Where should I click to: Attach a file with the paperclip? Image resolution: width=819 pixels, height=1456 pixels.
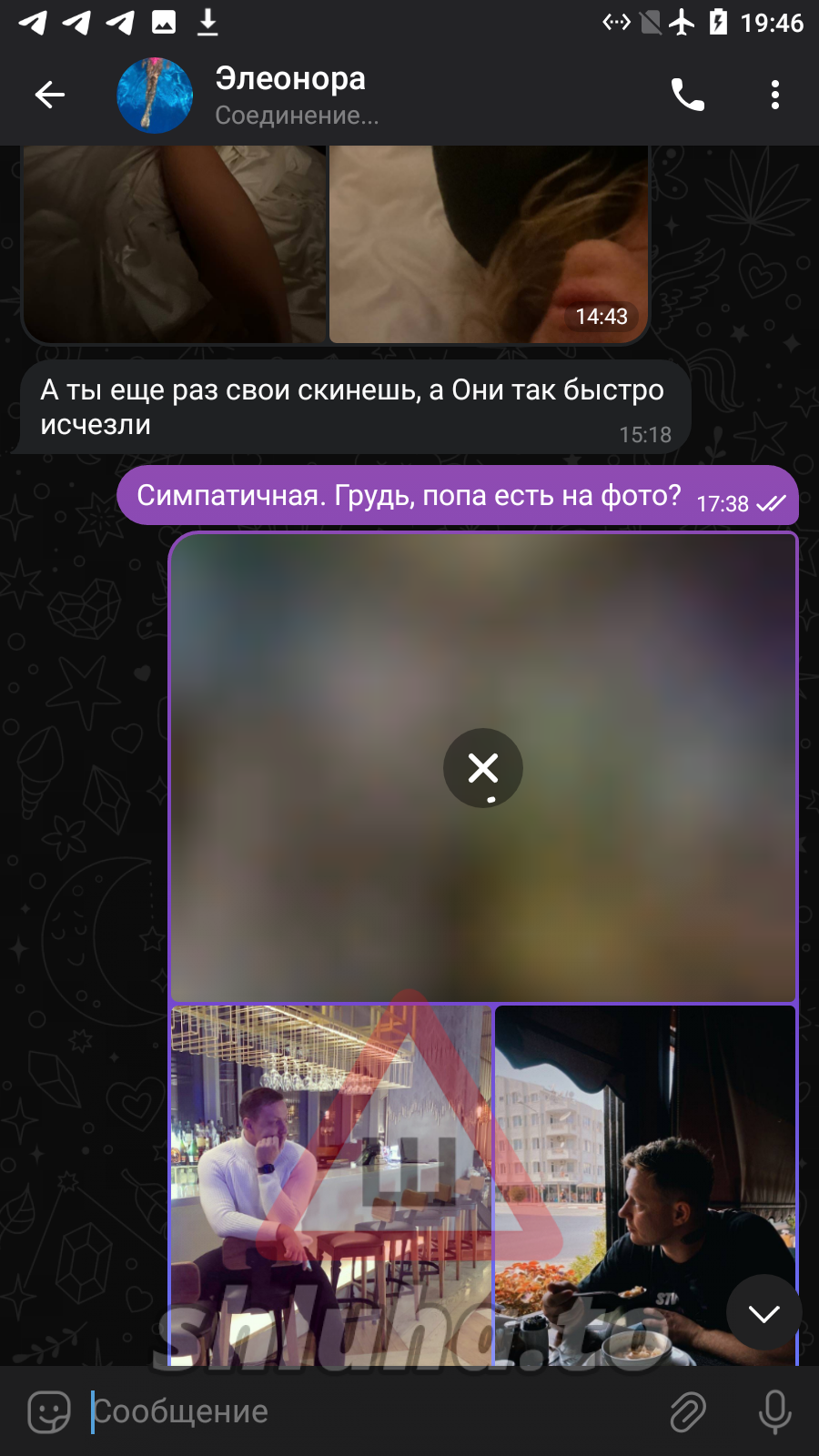688,1411
